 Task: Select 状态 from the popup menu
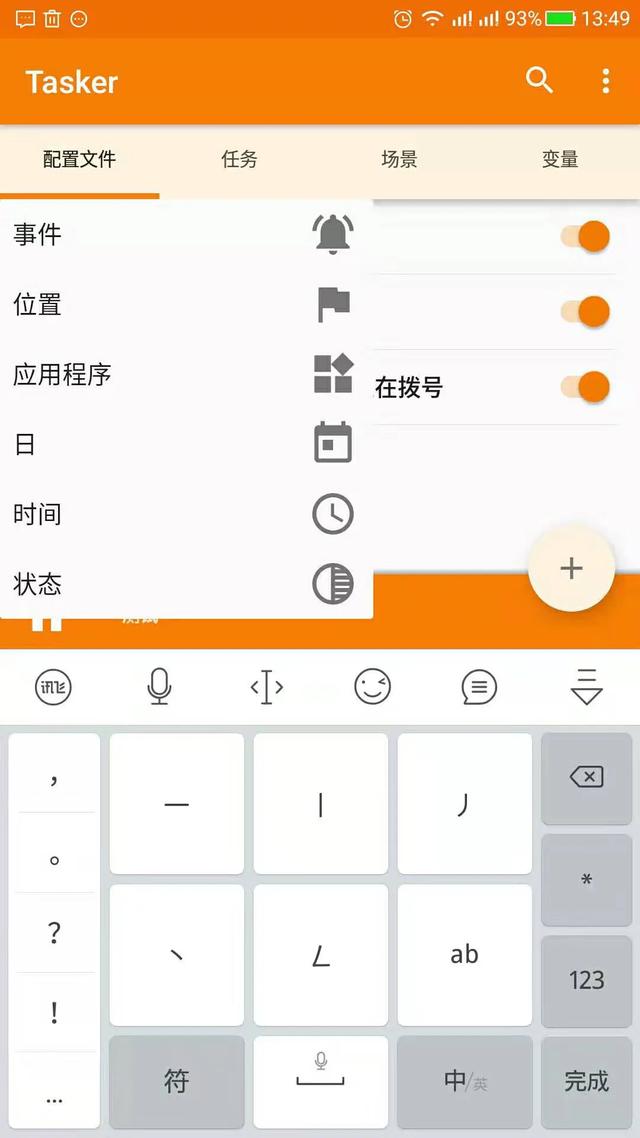click(186, 584)
